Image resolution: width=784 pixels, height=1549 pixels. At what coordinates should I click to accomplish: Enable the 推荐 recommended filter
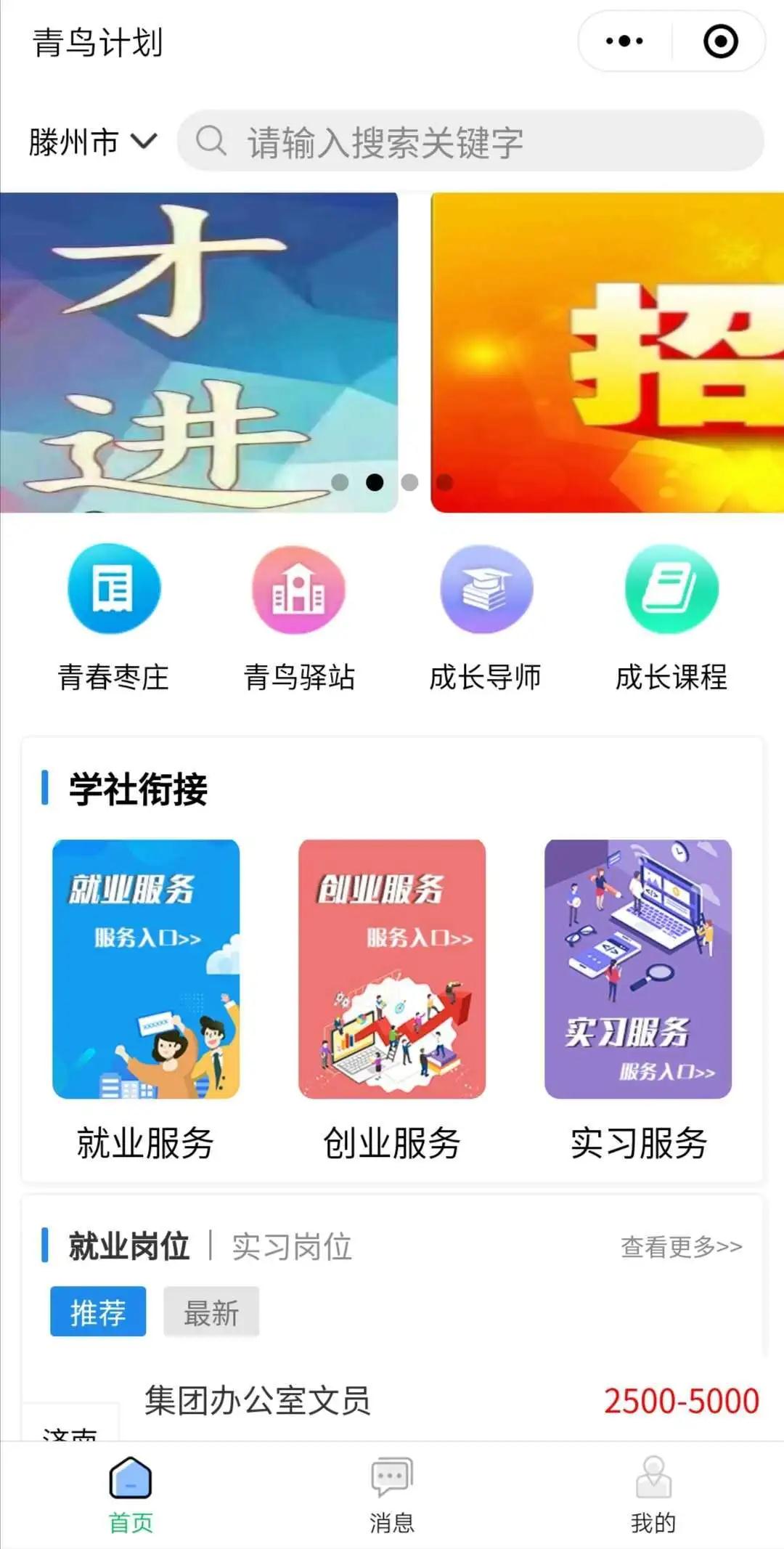click(99, 1311)
